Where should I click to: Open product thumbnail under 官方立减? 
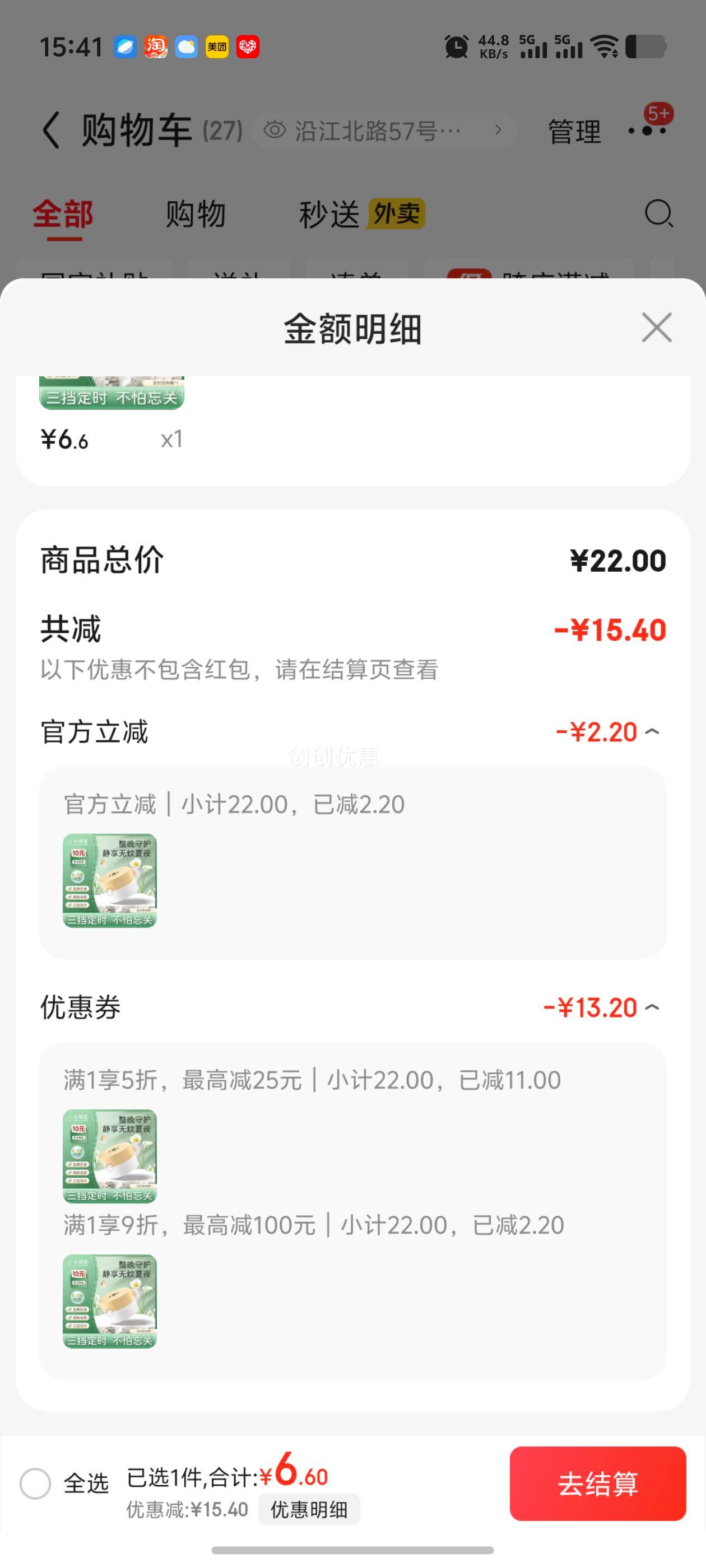110,880
